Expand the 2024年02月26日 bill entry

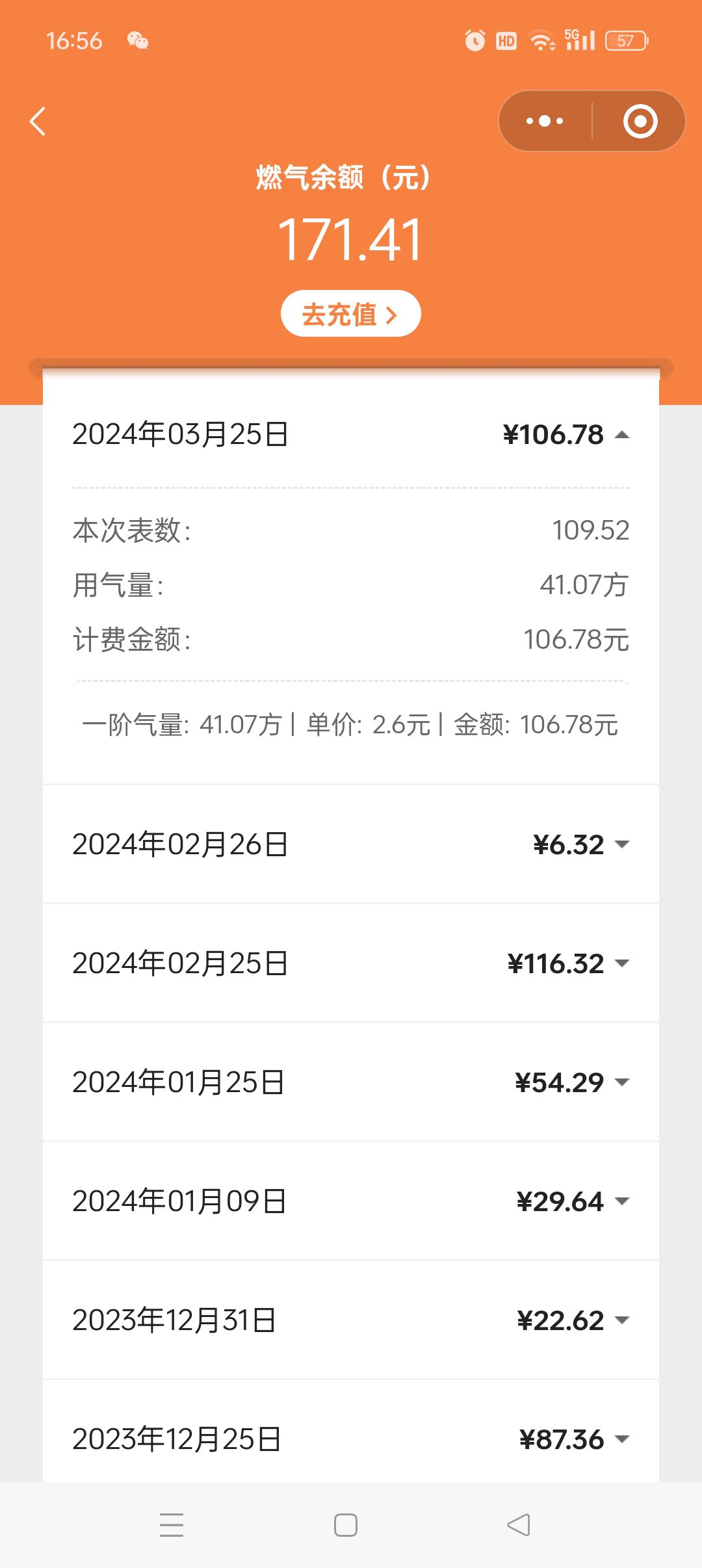[x=351, y=844]
